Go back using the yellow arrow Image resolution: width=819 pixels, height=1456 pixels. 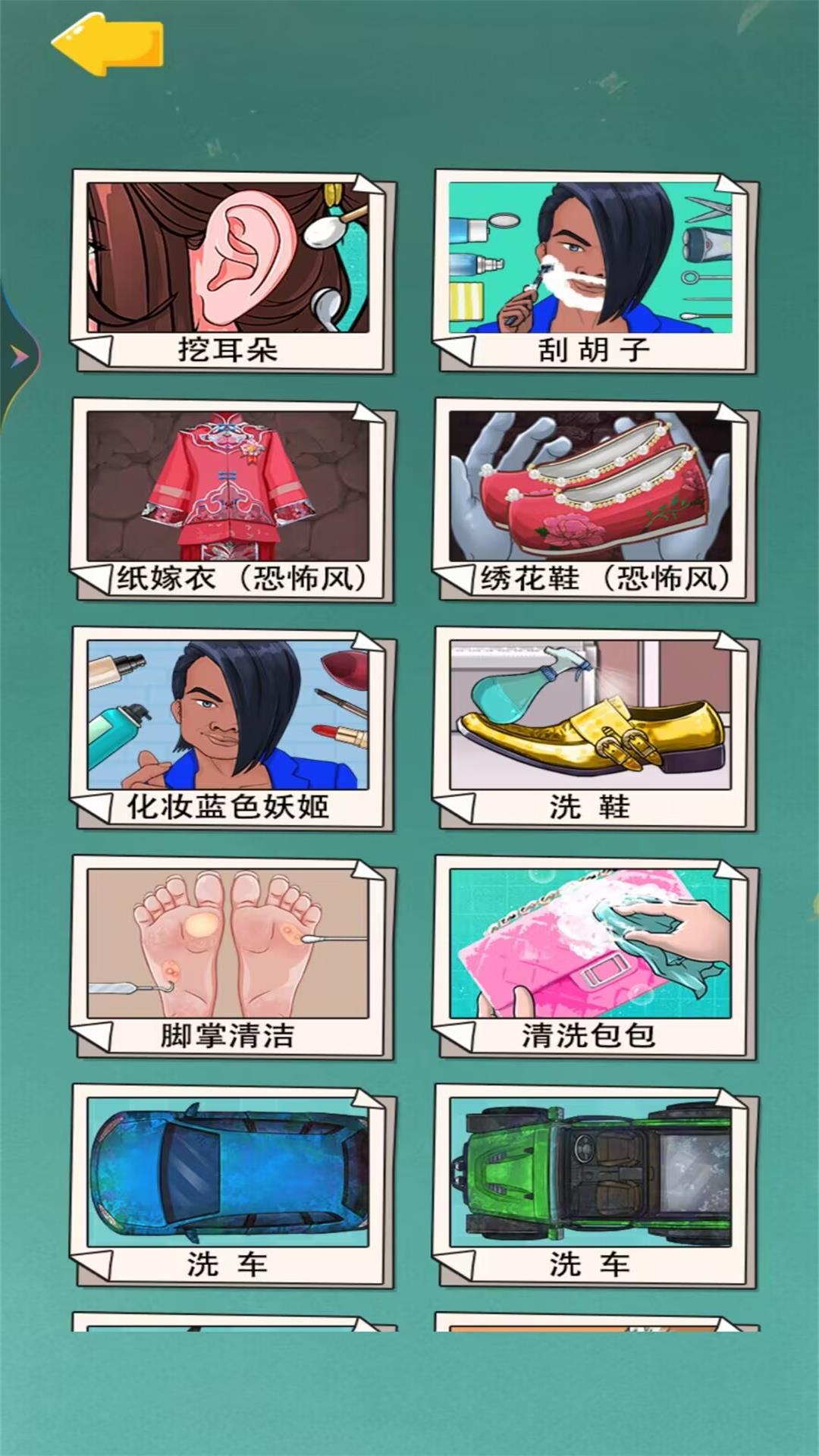point(107,45)
